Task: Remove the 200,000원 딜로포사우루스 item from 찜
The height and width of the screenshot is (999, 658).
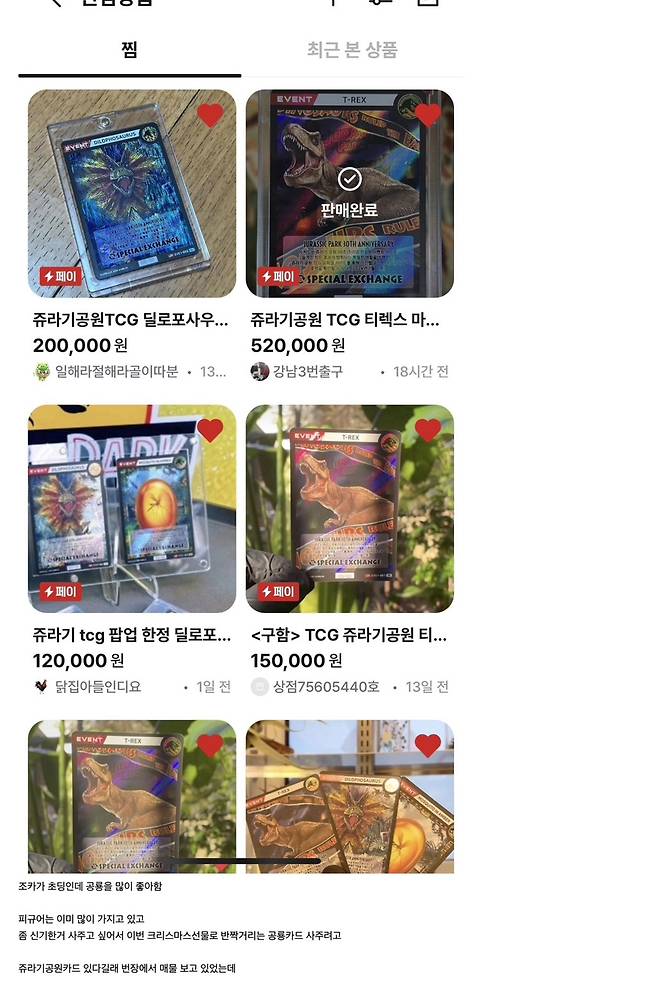Action: (210, 116)
